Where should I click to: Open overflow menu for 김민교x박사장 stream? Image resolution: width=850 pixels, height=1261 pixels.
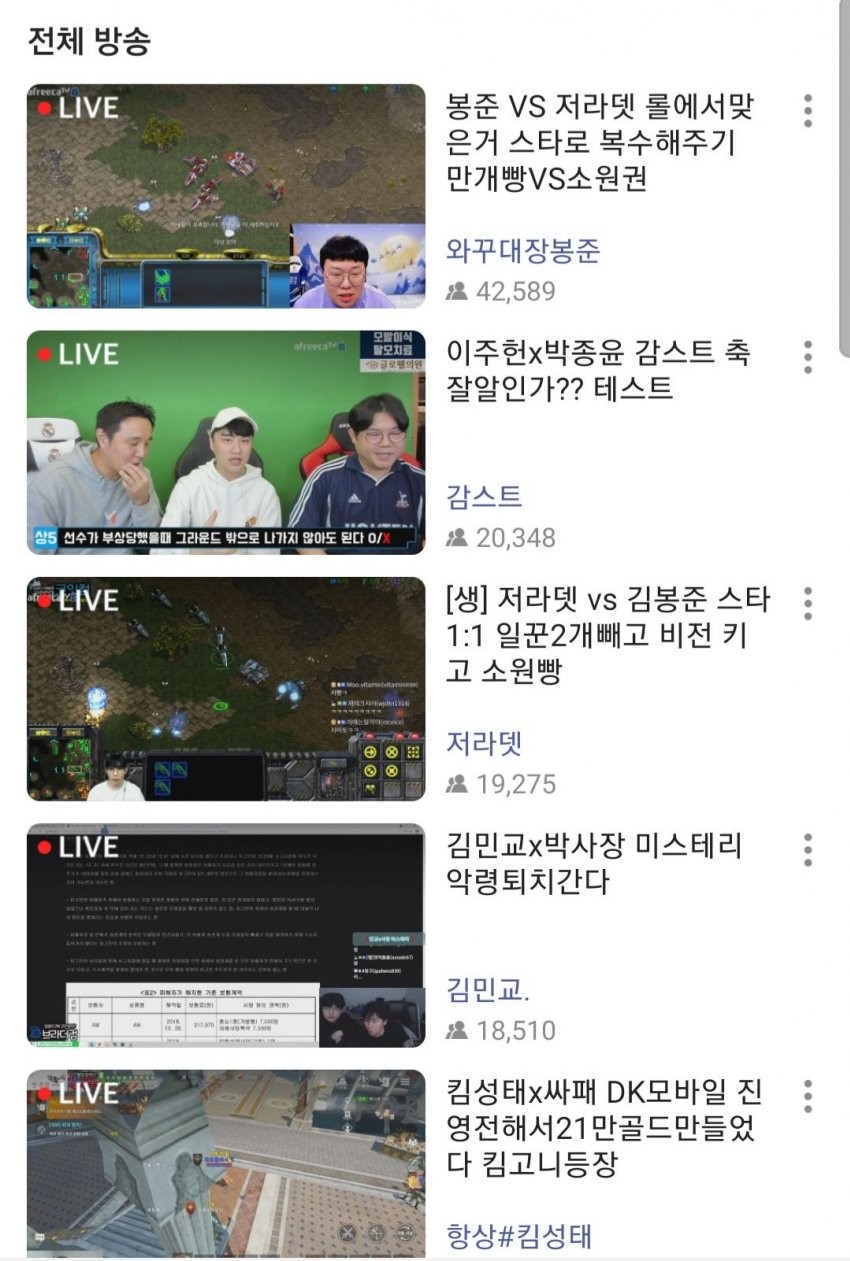point(808,849)
